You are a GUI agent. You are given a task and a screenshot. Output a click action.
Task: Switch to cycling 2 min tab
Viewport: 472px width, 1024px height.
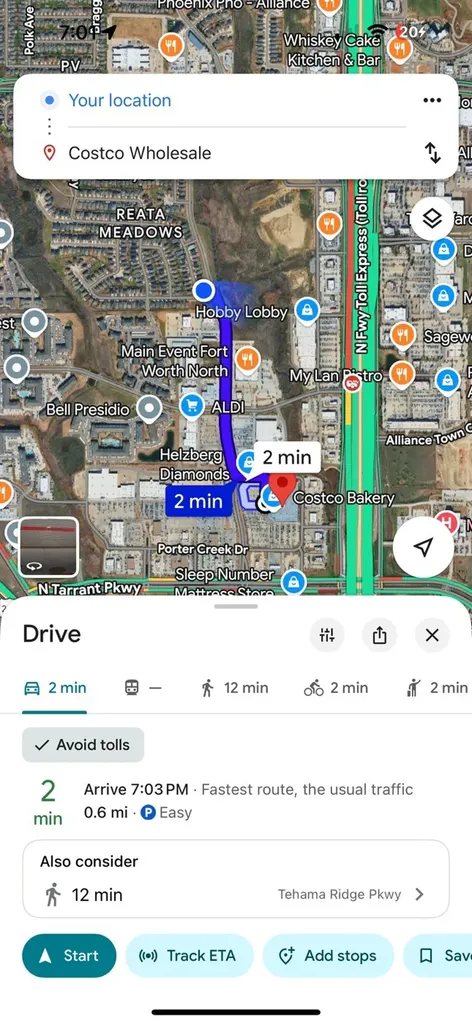(x=336, y=688)
